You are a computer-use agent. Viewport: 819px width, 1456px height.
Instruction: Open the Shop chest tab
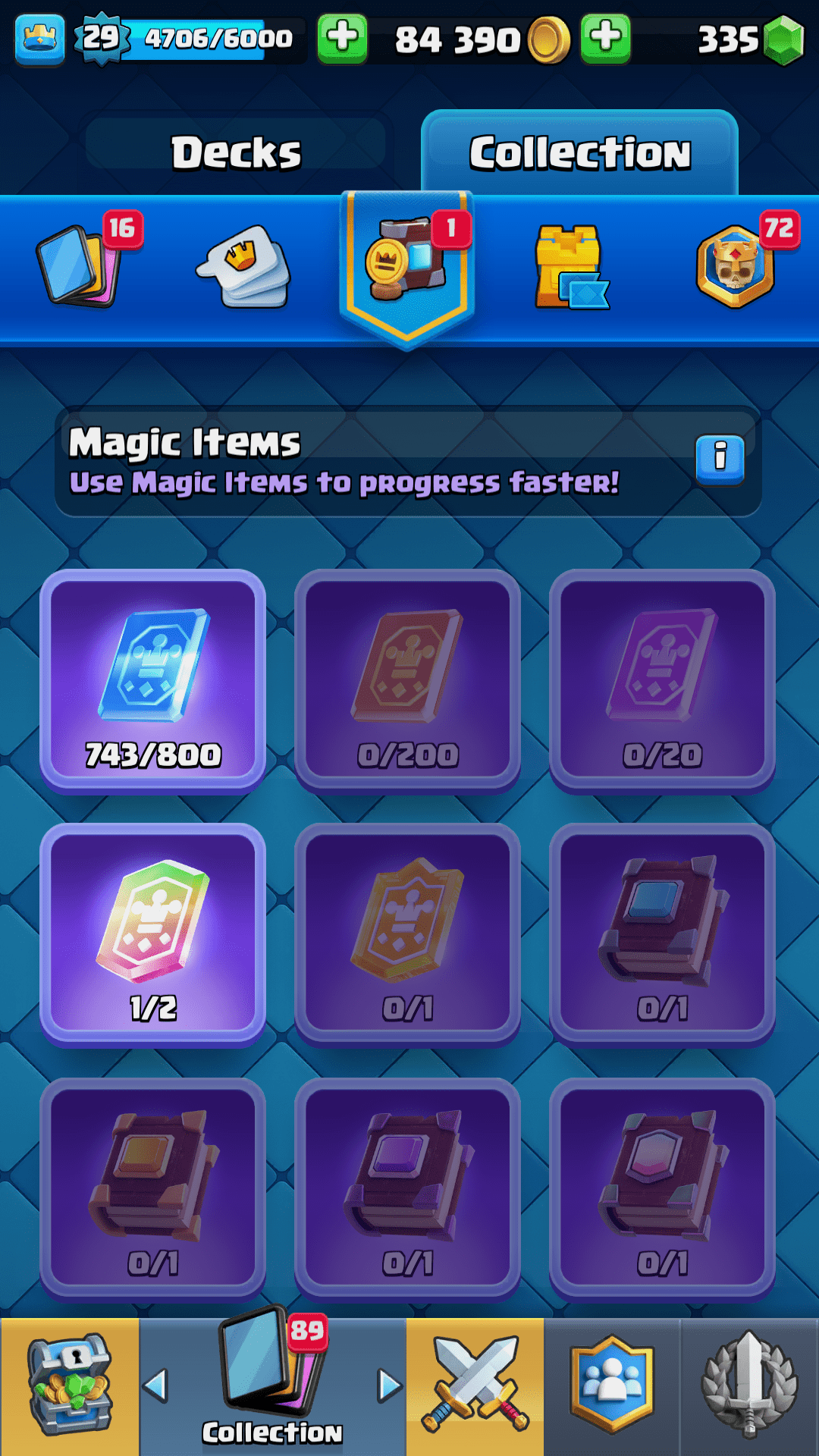[70, 1386]
